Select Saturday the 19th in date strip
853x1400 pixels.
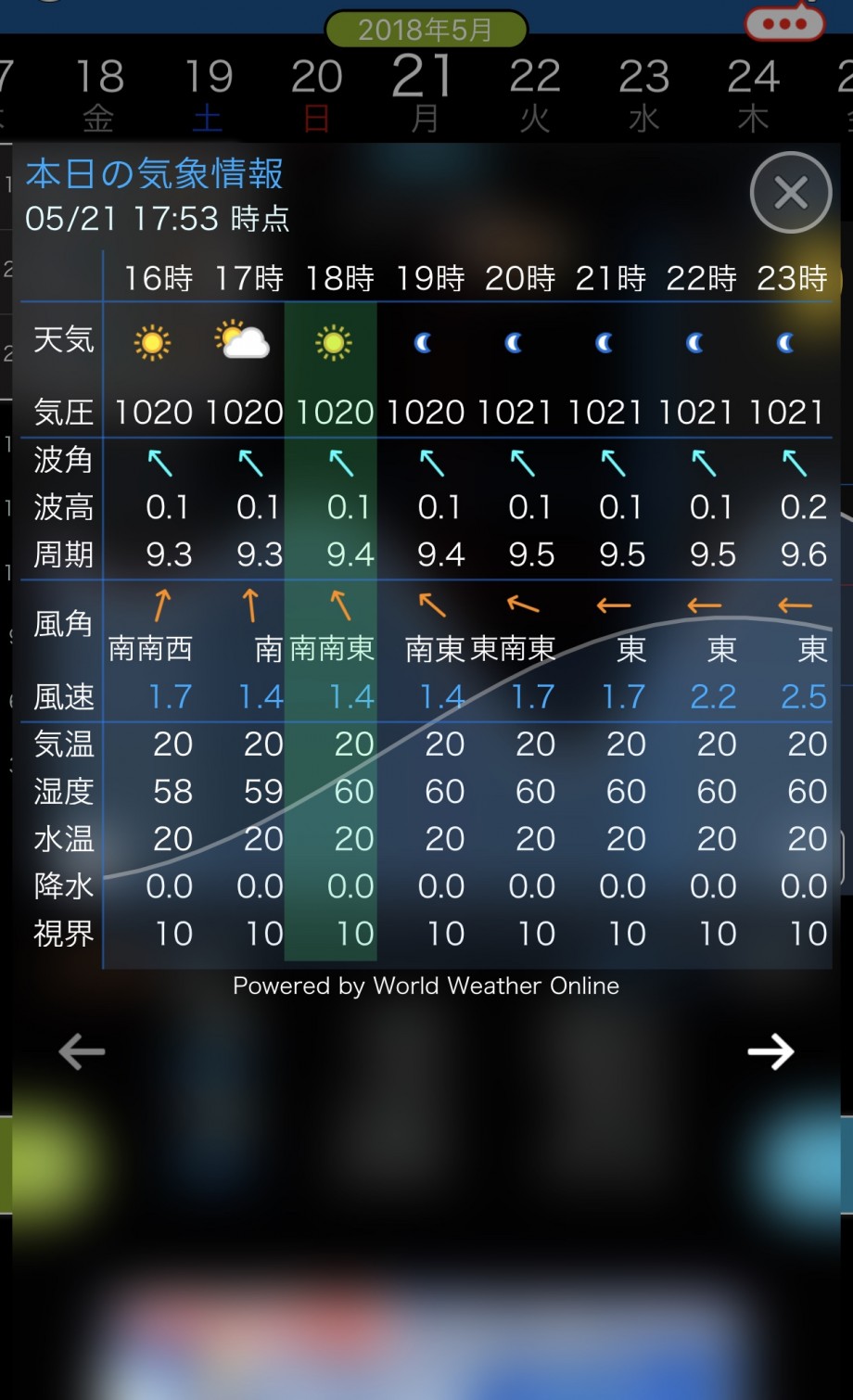(x=208, y=93)
